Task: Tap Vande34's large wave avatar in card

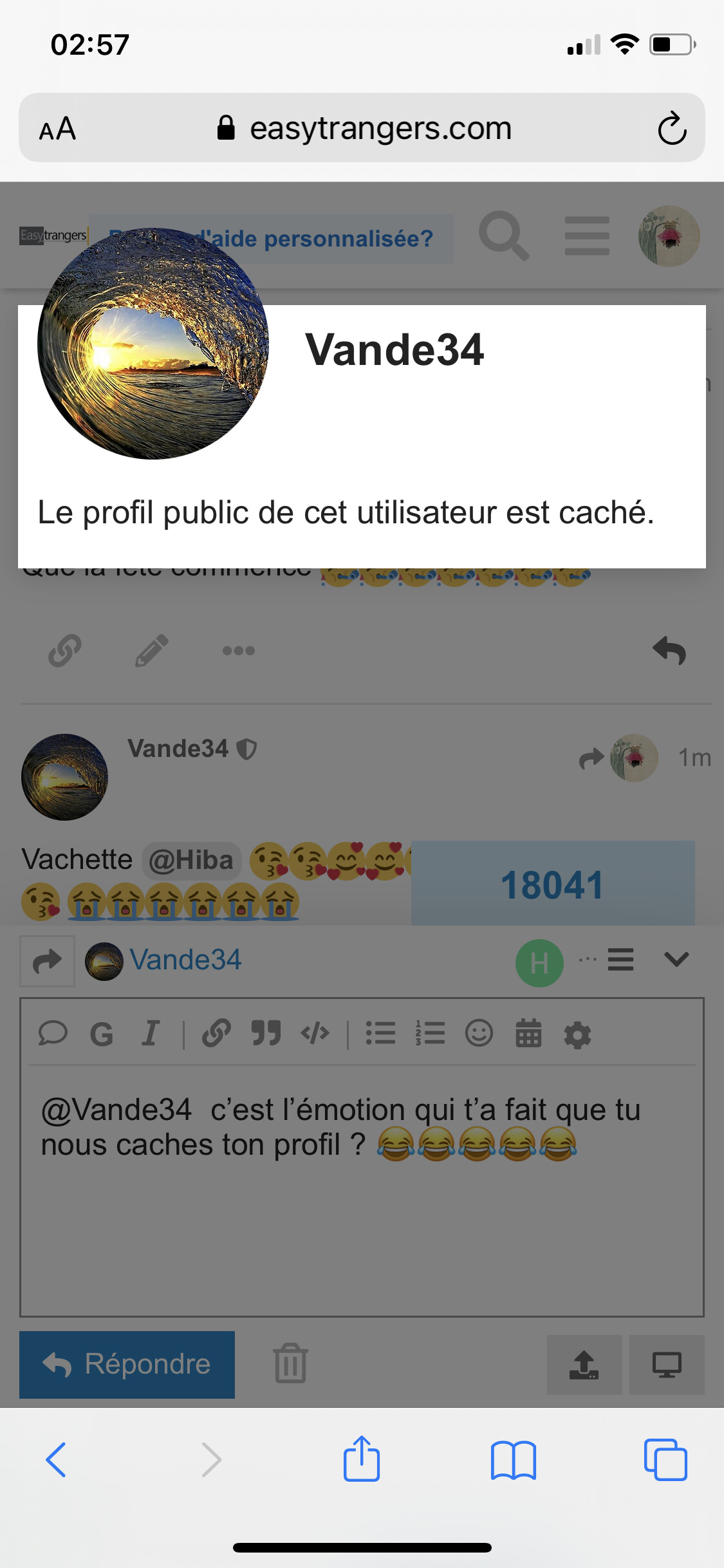Action: [x=153, y=343]
